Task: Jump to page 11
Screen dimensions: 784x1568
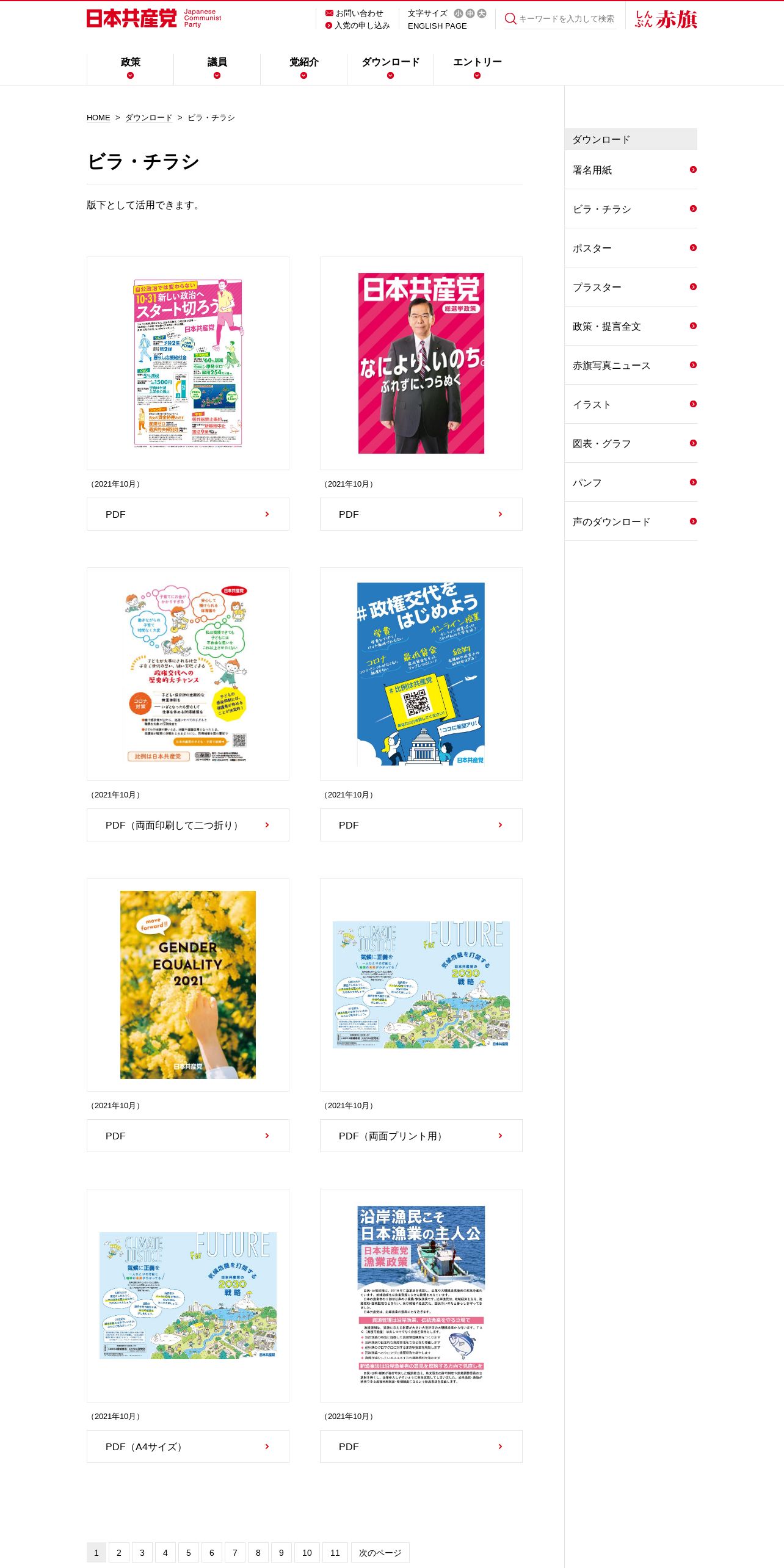Action: (335, 1552)
